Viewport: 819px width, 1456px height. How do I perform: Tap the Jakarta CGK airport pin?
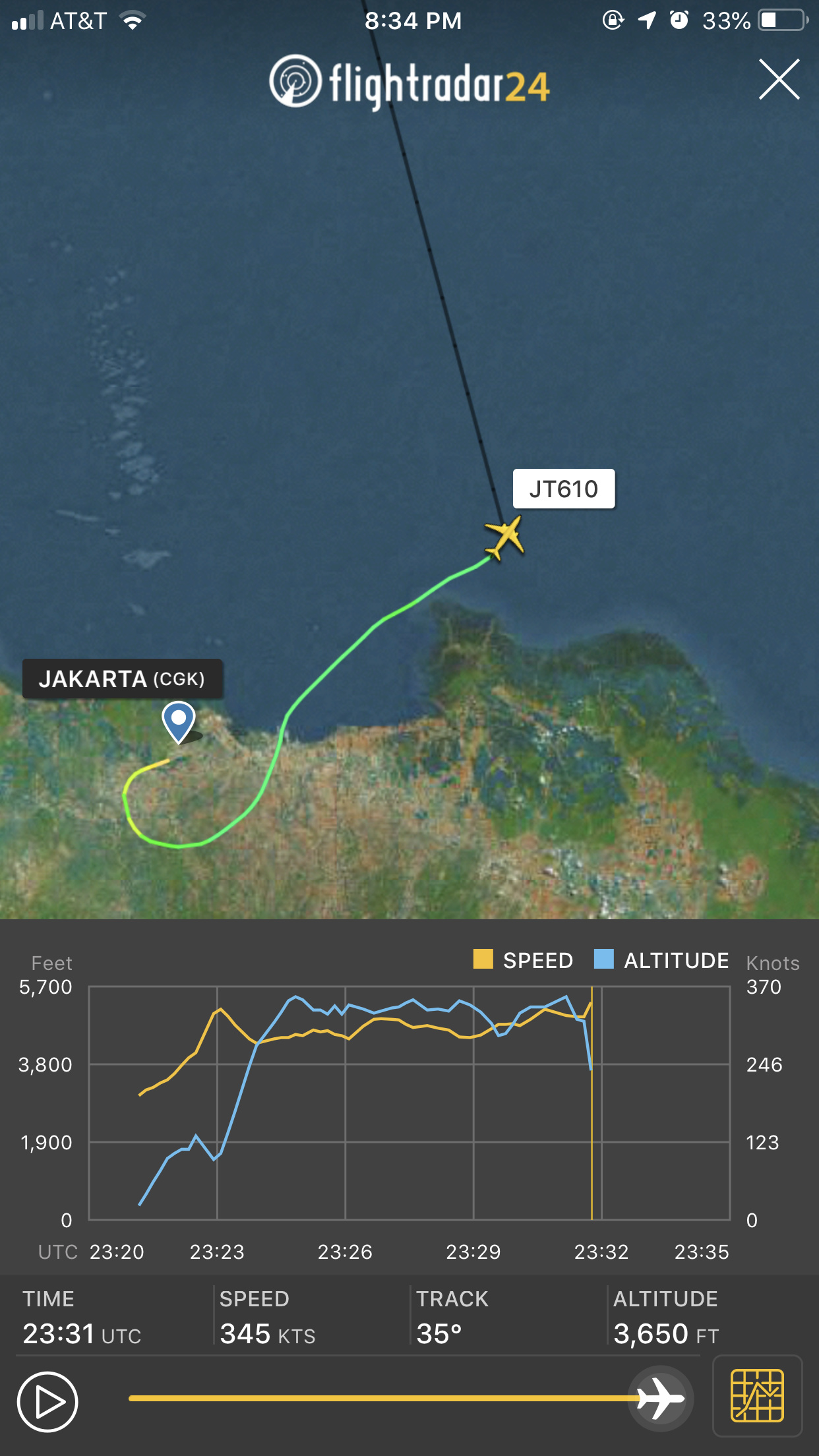pos(179,720)
